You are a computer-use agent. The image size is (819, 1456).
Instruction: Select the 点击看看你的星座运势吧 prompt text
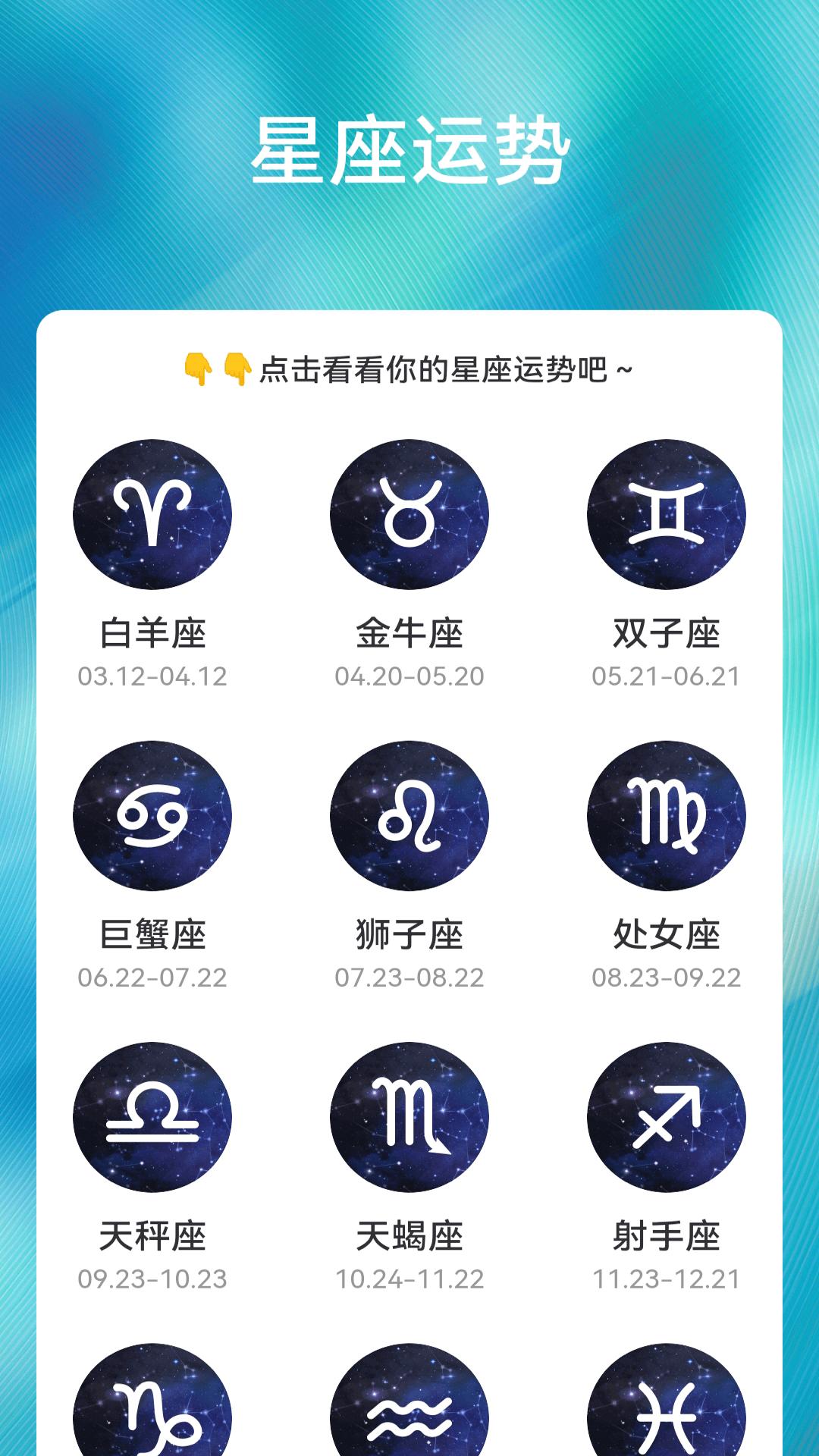[x=409, y=369]
